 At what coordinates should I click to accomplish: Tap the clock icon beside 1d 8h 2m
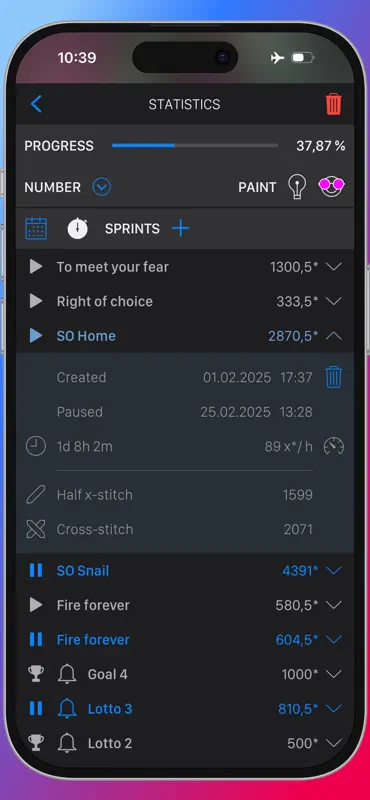click(36, 446)
